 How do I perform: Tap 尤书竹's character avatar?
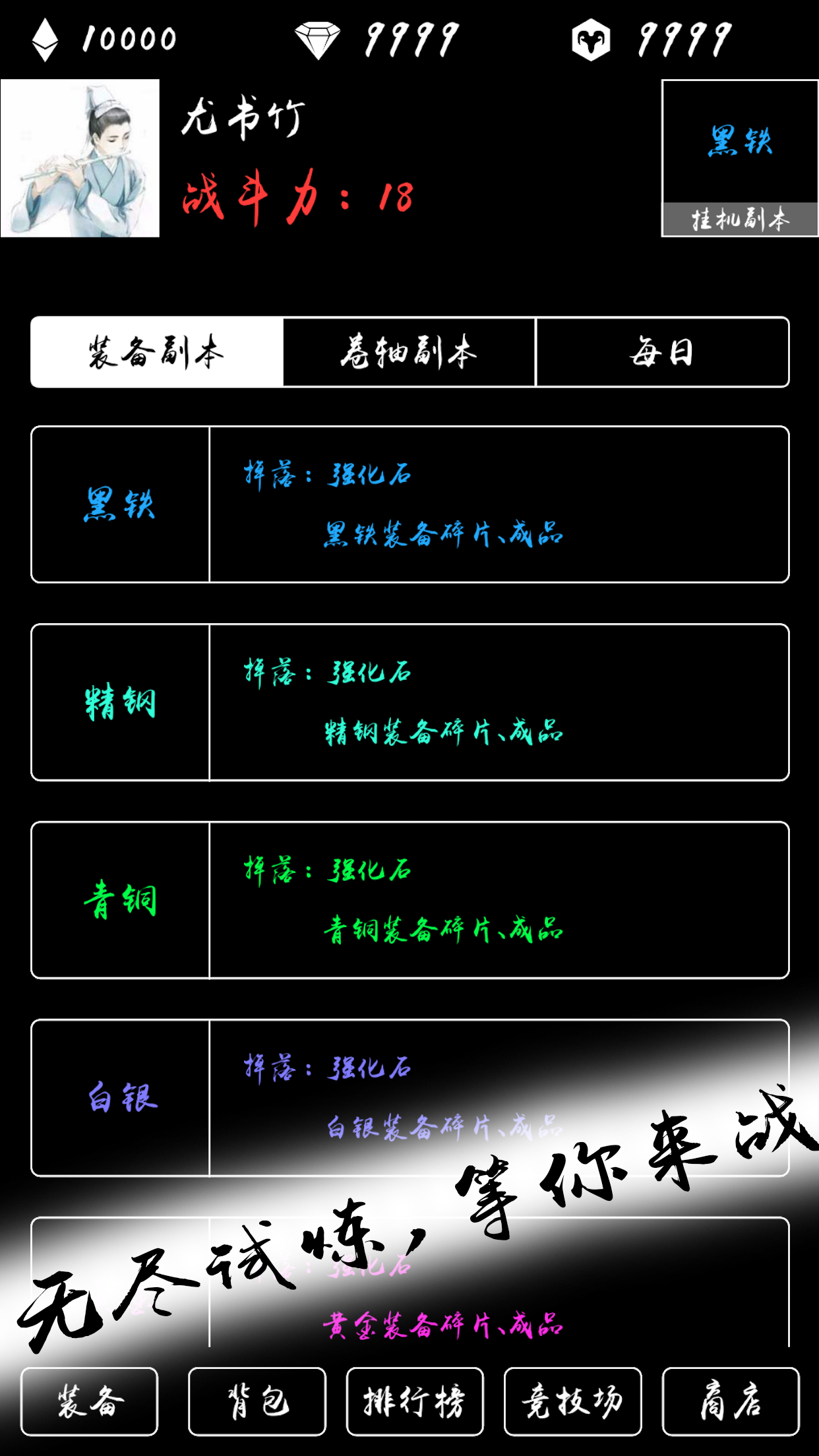tap(80, 158)
